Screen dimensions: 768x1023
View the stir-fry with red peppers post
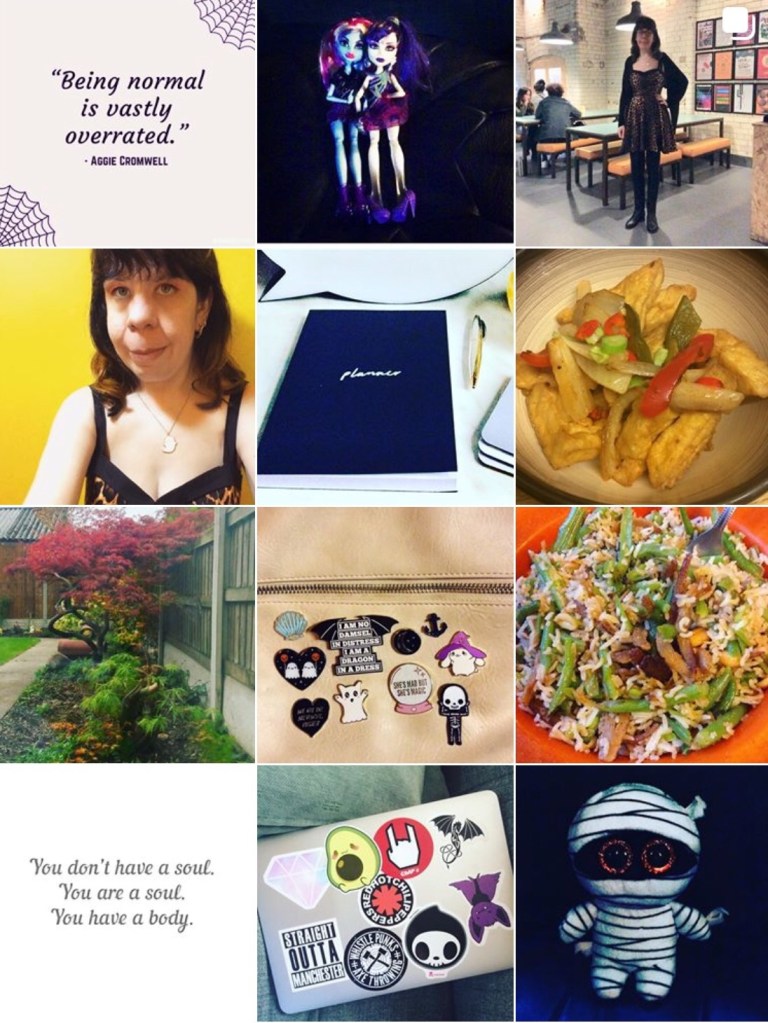coord(642,377)
